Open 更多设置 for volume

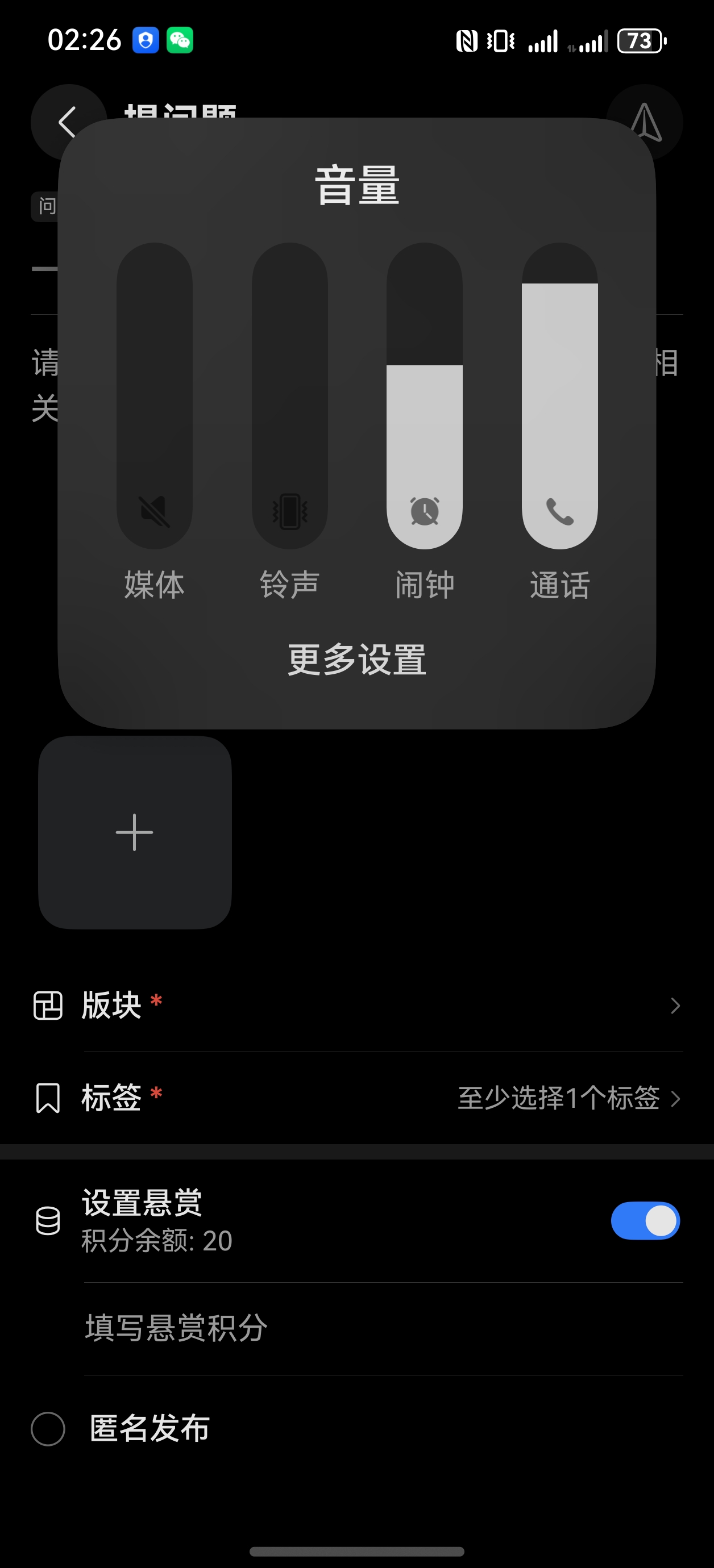(357, 660)
